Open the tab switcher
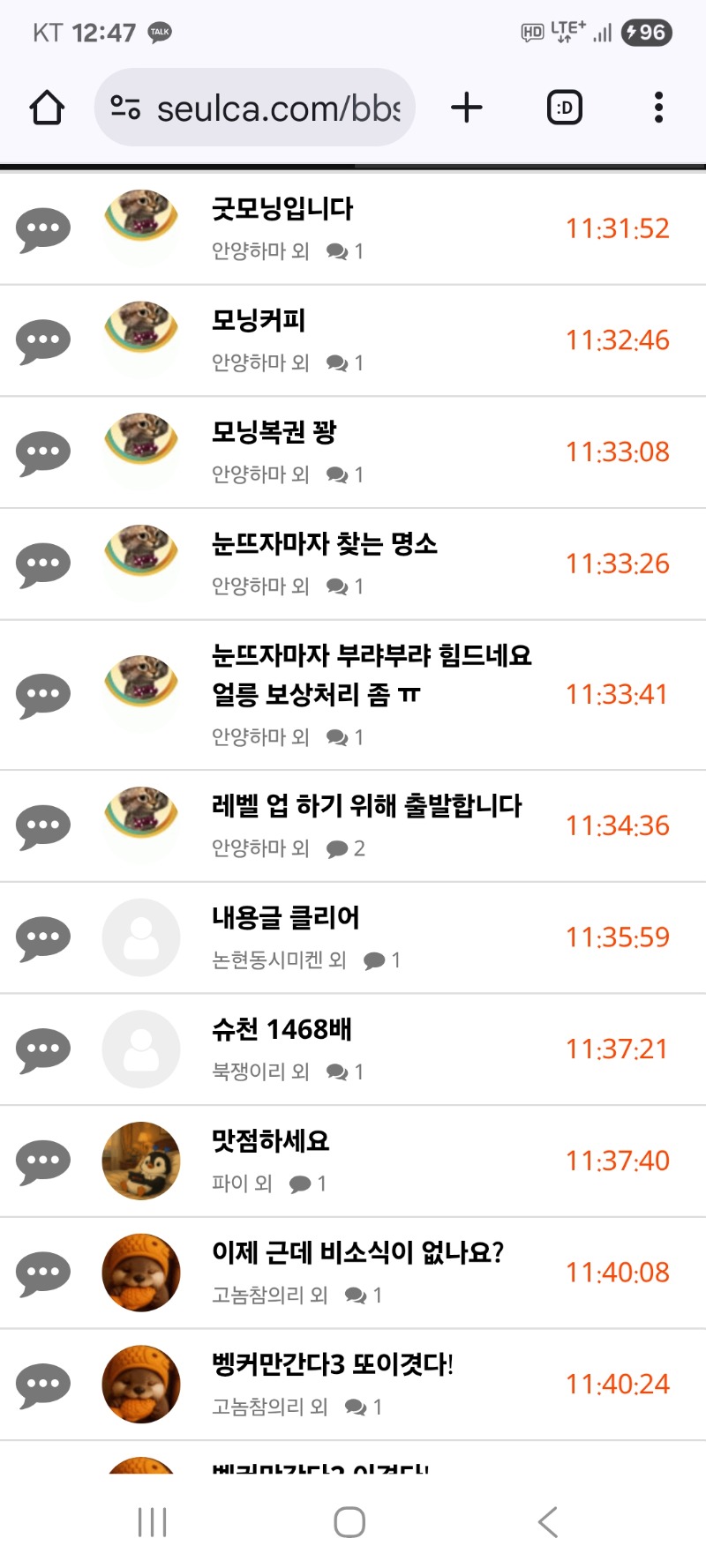The image size is (706, 1568). click(x=564, y=108)
